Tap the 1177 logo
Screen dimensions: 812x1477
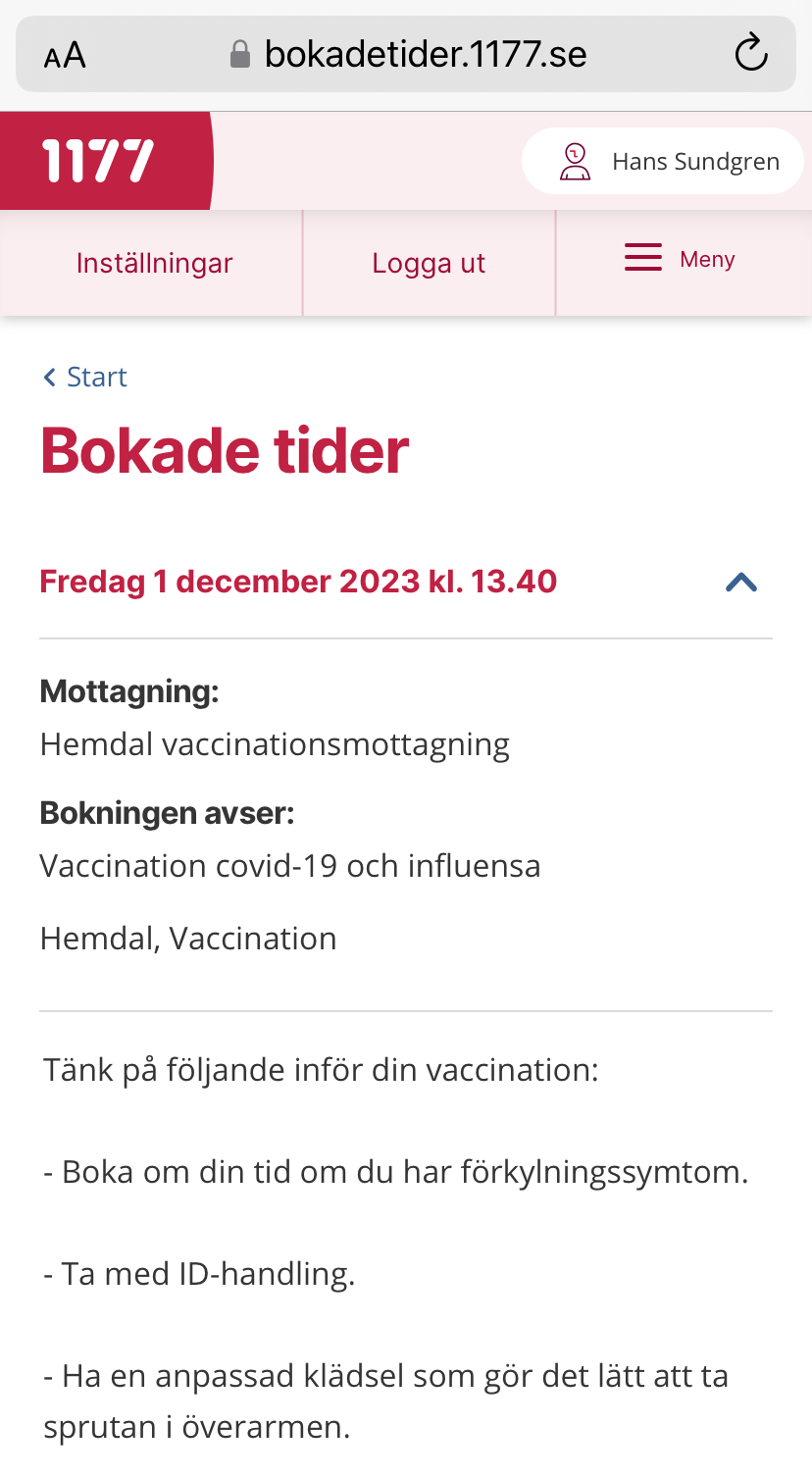click(x=98, y=161)
